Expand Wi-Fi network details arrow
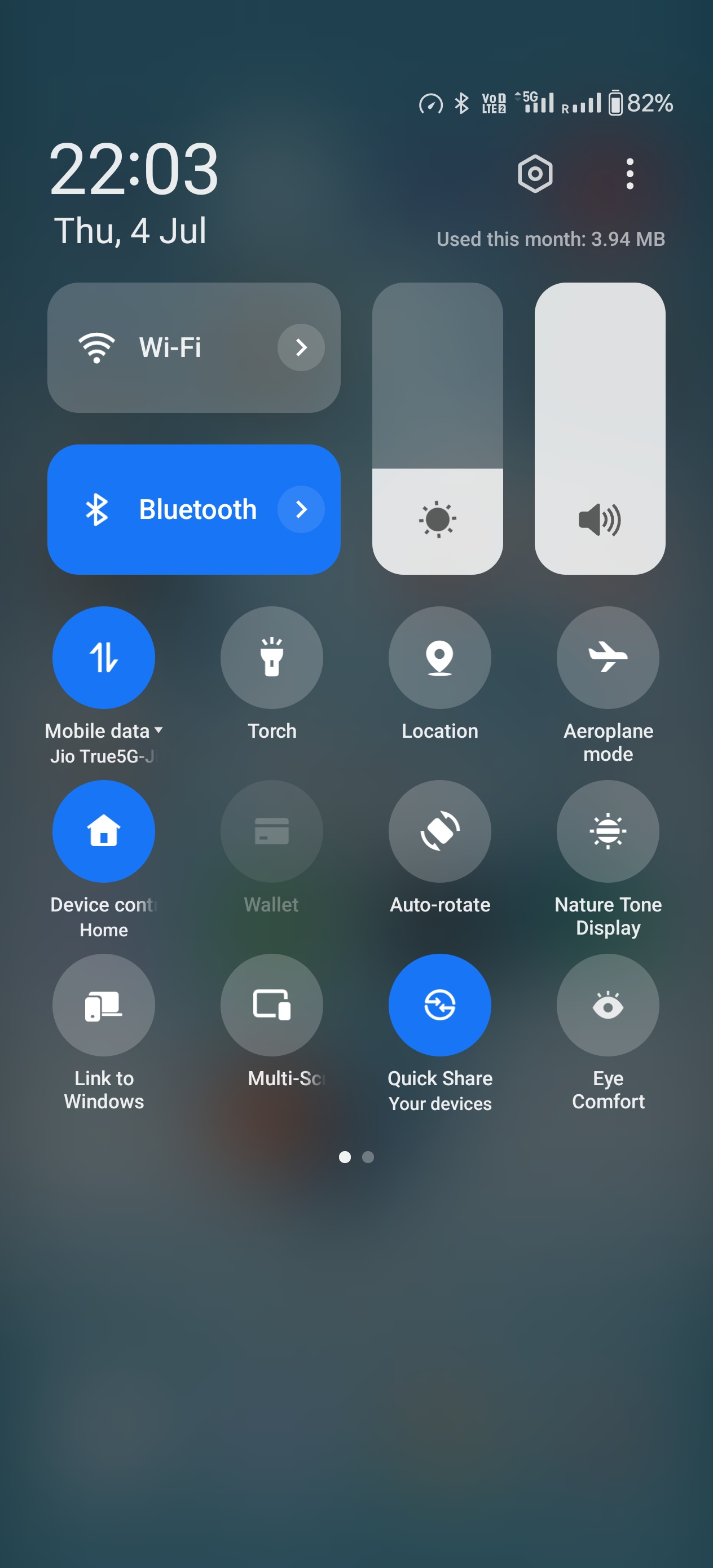Image resolution: width=713 pixels, height=1568 pixels. pyautogui.click(x=301, y=347)
